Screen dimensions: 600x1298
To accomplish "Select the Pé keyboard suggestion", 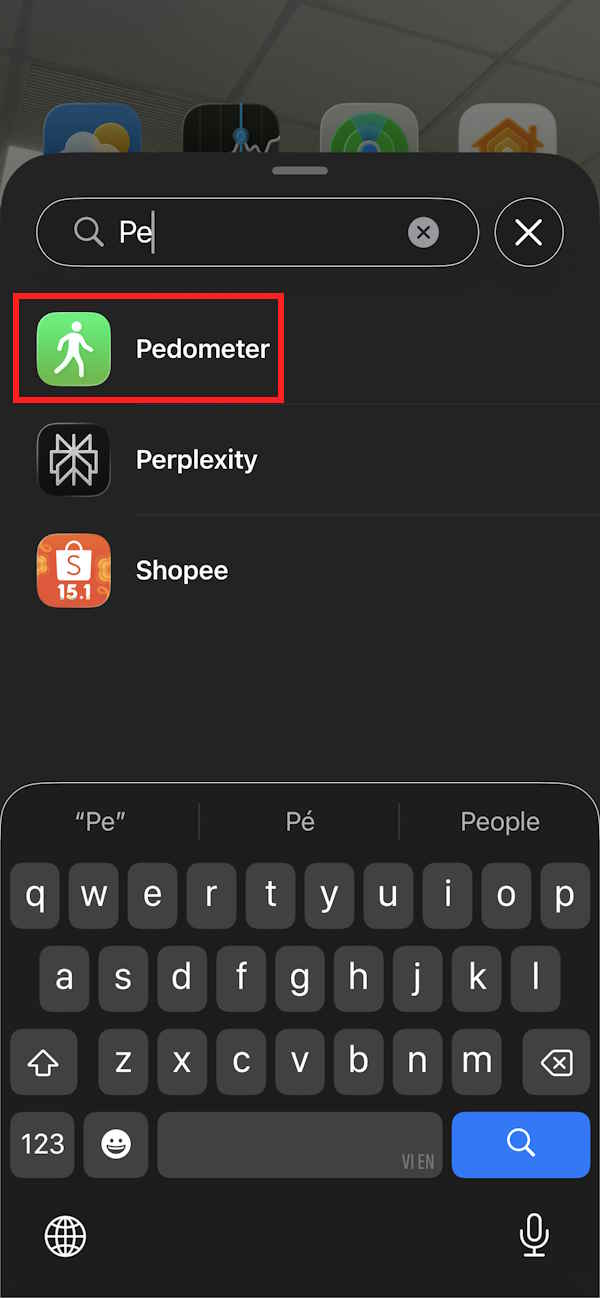I will coord(300,822).
